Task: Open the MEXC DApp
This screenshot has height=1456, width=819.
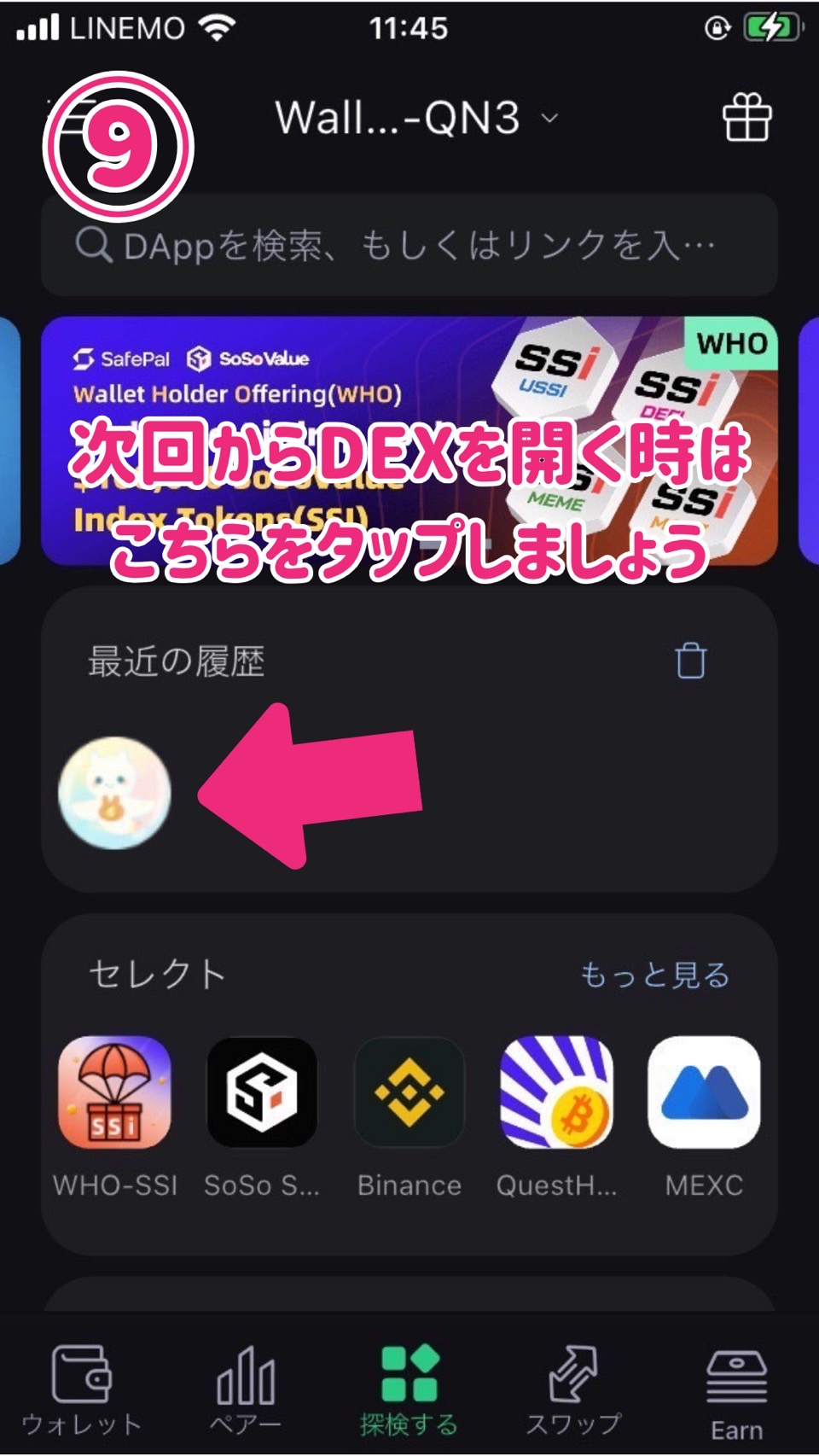Action: pos(704,1092)
